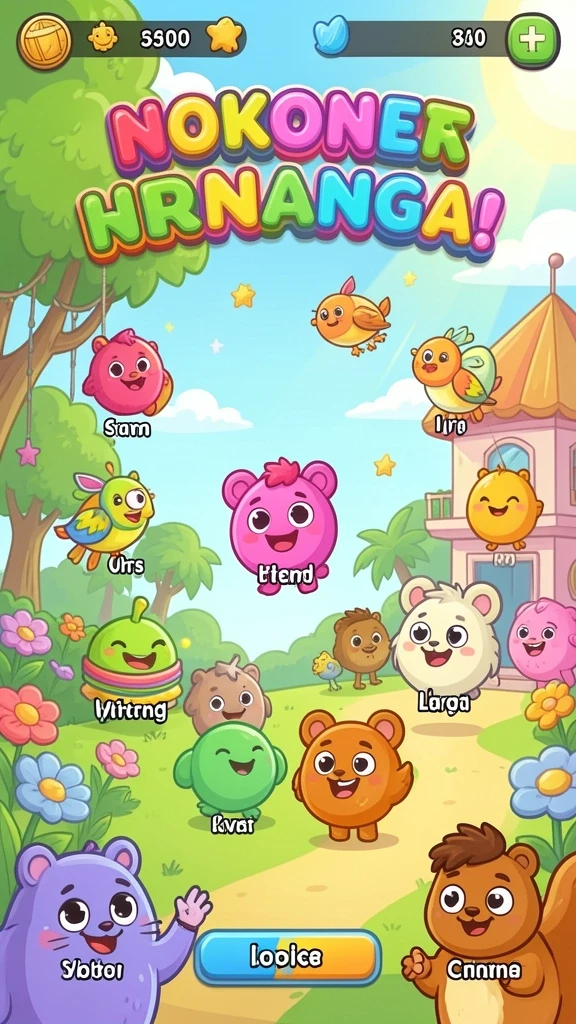Tap the blue and orange button at the bottom
Screen dimensions: 576x1024
click(x=287, y=957)
